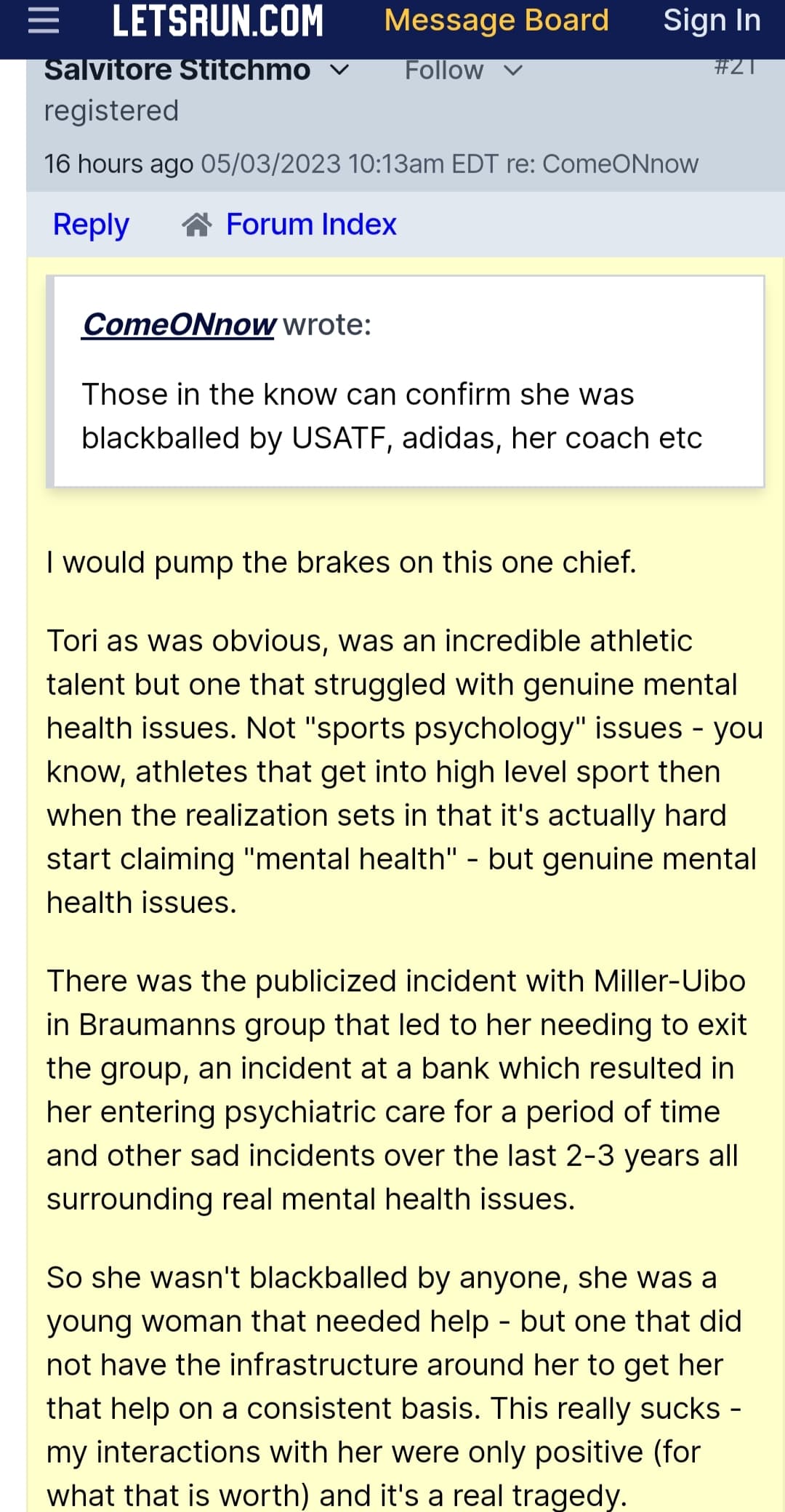Reply to this post
The image size is (785, 1512).
[x=91, y=225]
